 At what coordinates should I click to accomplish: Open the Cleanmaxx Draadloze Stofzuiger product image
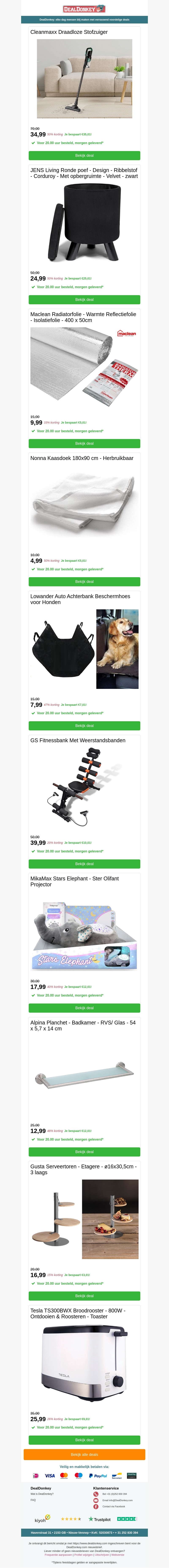(84, 79)
